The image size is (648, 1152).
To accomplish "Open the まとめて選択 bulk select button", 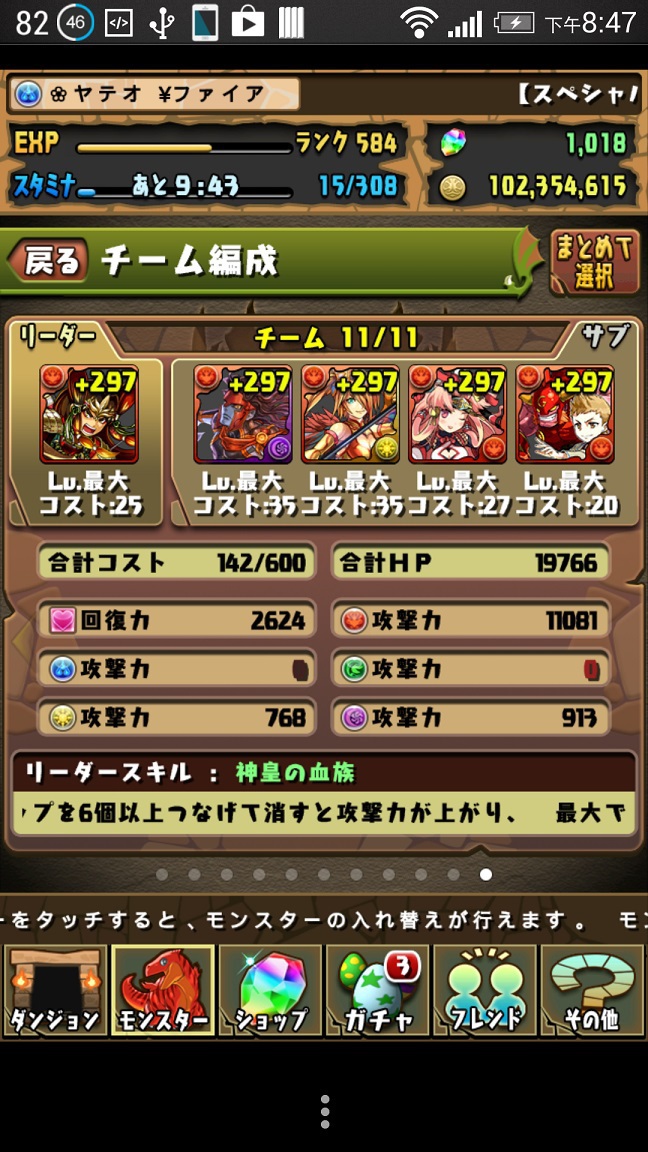I will (595, 262).
